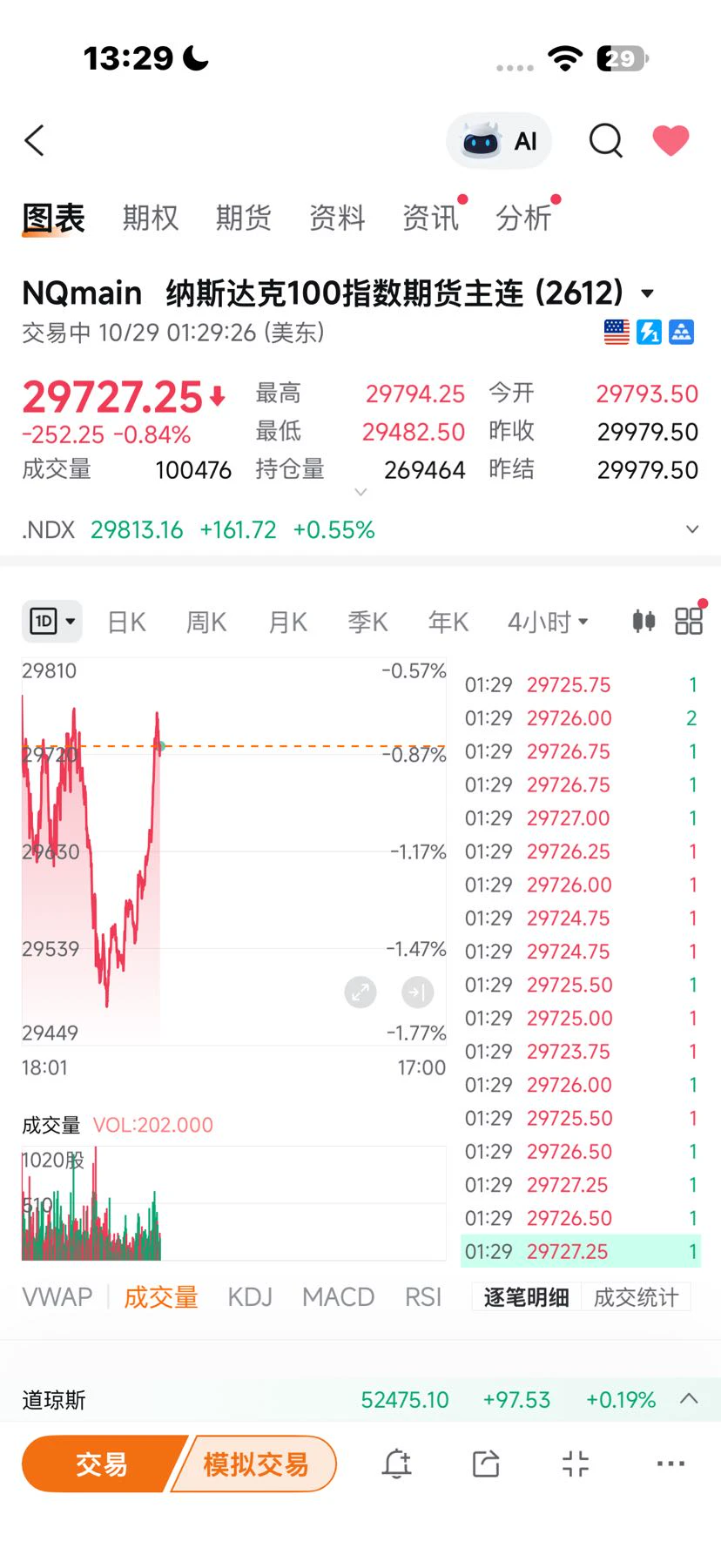Open the AI assistant
This screenshot has width=721, height=1568.
pyautogui.click(x=499, y=140)
